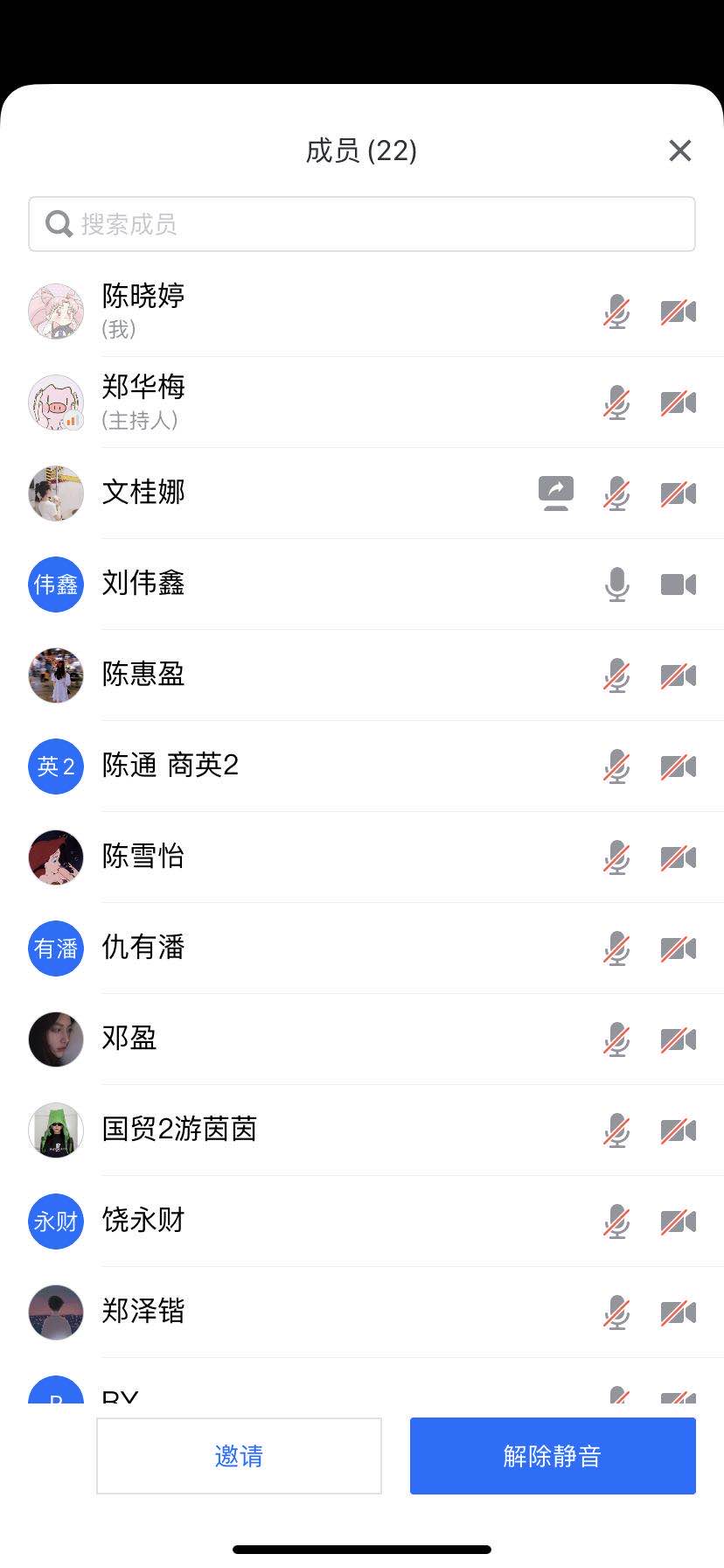The image size is (724, 1568).
Task: Tap the muted microphone icon for 饶永财
Action: (x=616, y=1221)
